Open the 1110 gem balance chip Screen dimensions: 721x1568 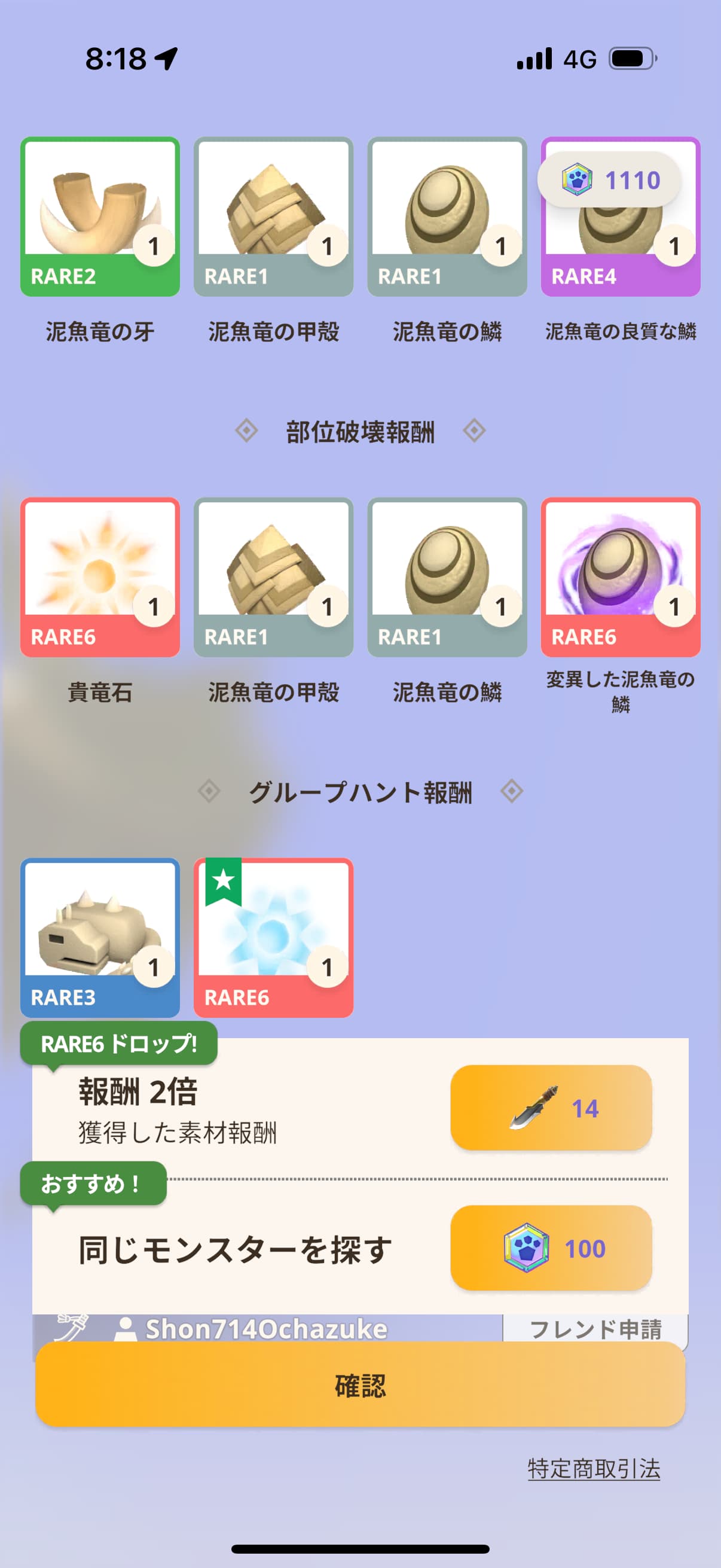click(x=609, y=179)
